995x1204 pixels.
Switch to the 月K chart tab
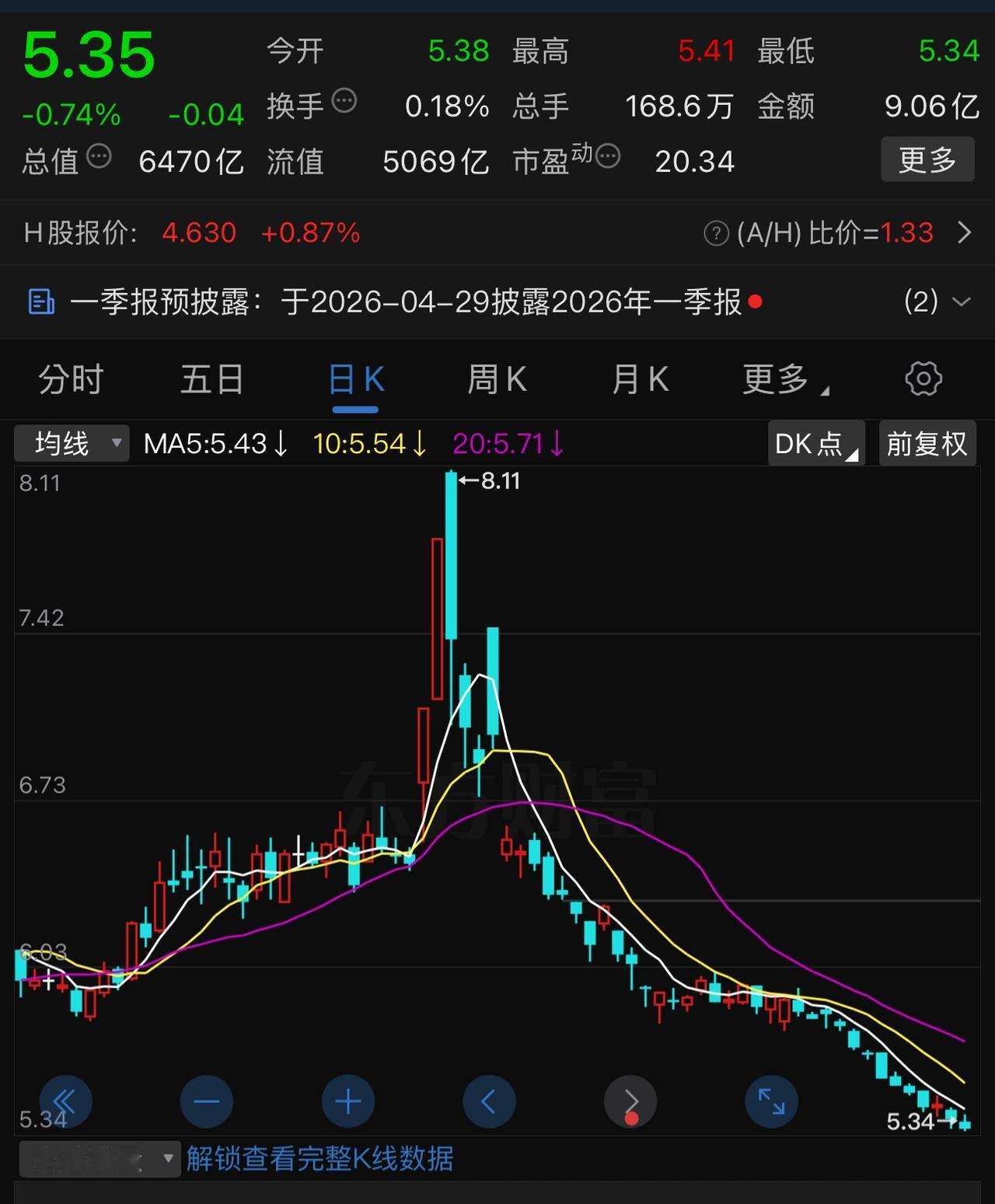[x=640, y=380]
